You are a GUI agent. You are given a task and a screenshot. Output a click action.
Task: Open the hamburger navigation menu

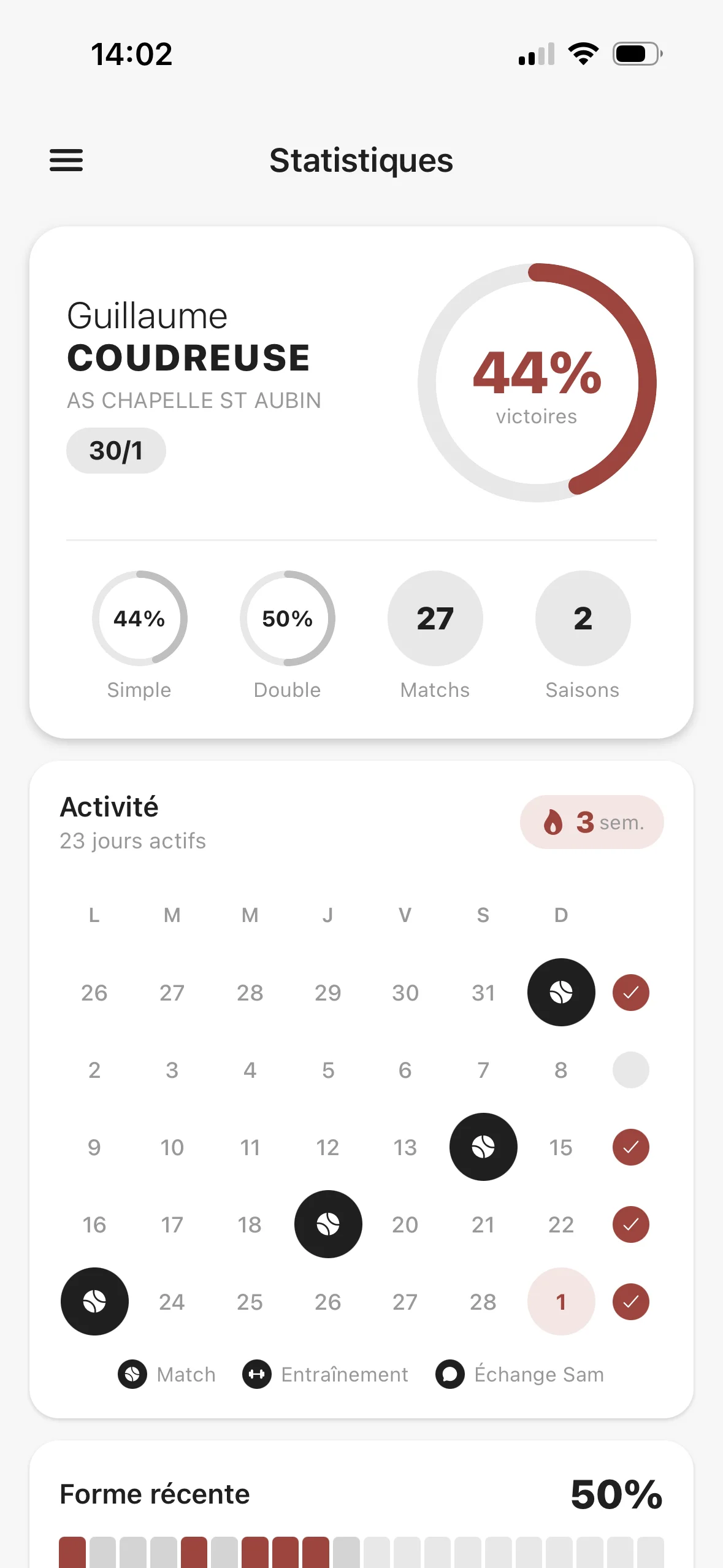click(x=66, y=160)
